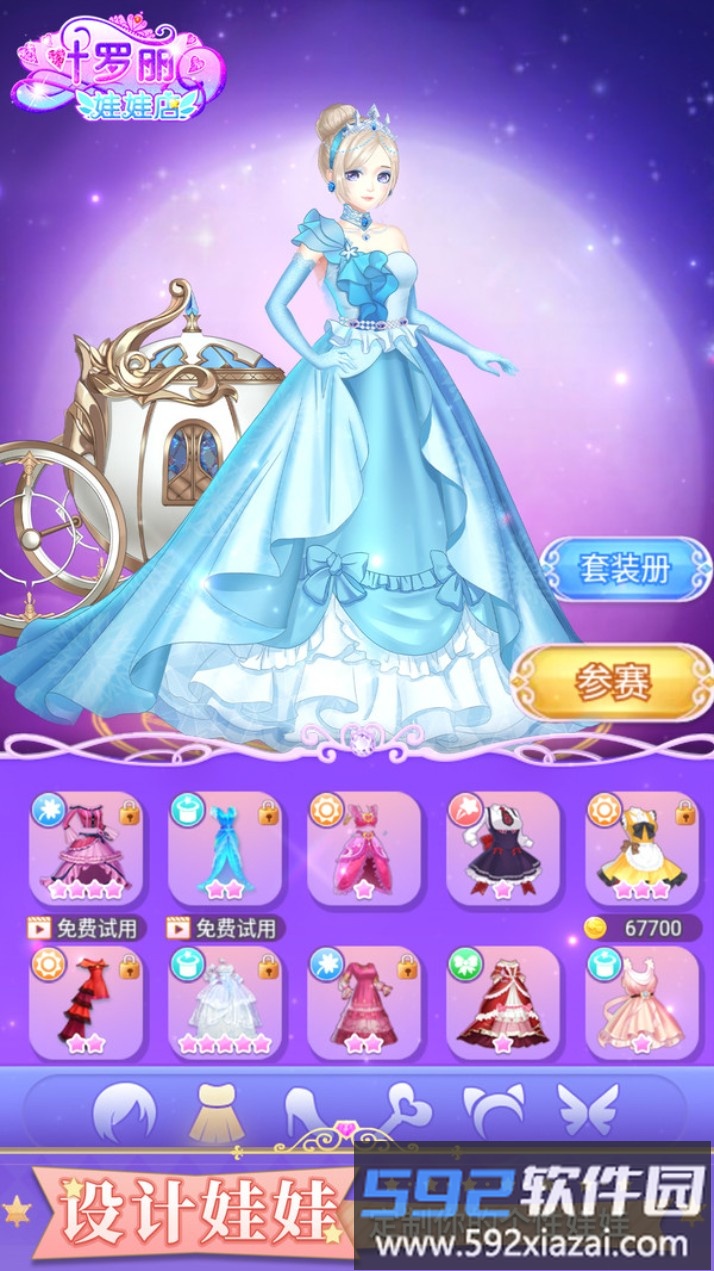Tap the golden 参赛 contest button
Image resolution: width=714 pixels, height=1271 pixels.
pyautogui.click(x=612, y=682)
